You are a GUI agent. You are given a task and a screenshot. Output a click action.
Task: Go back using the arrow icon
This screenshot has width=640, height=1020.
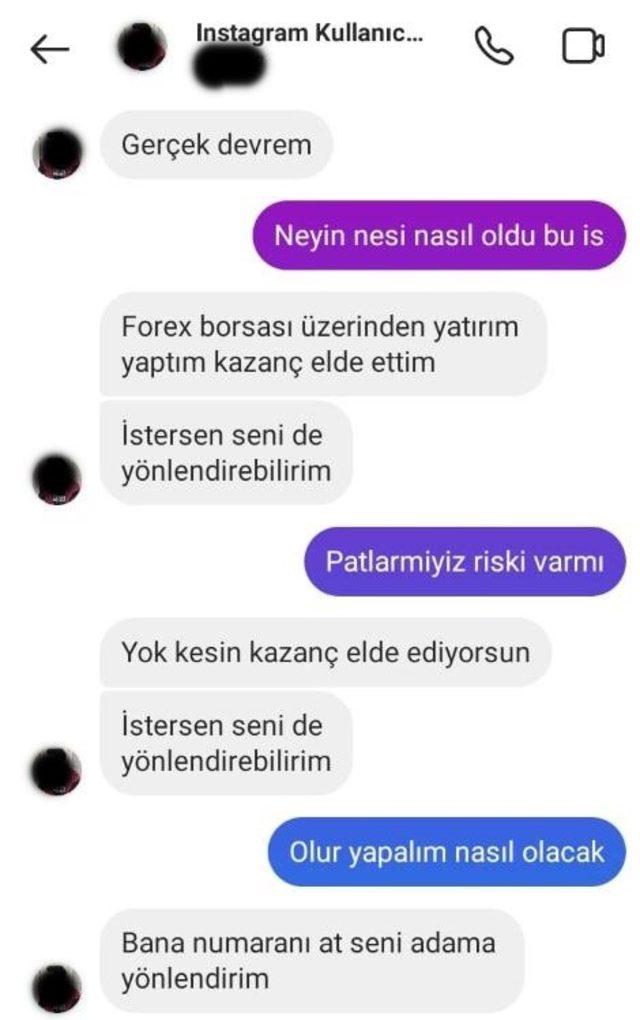coord(49,49)
